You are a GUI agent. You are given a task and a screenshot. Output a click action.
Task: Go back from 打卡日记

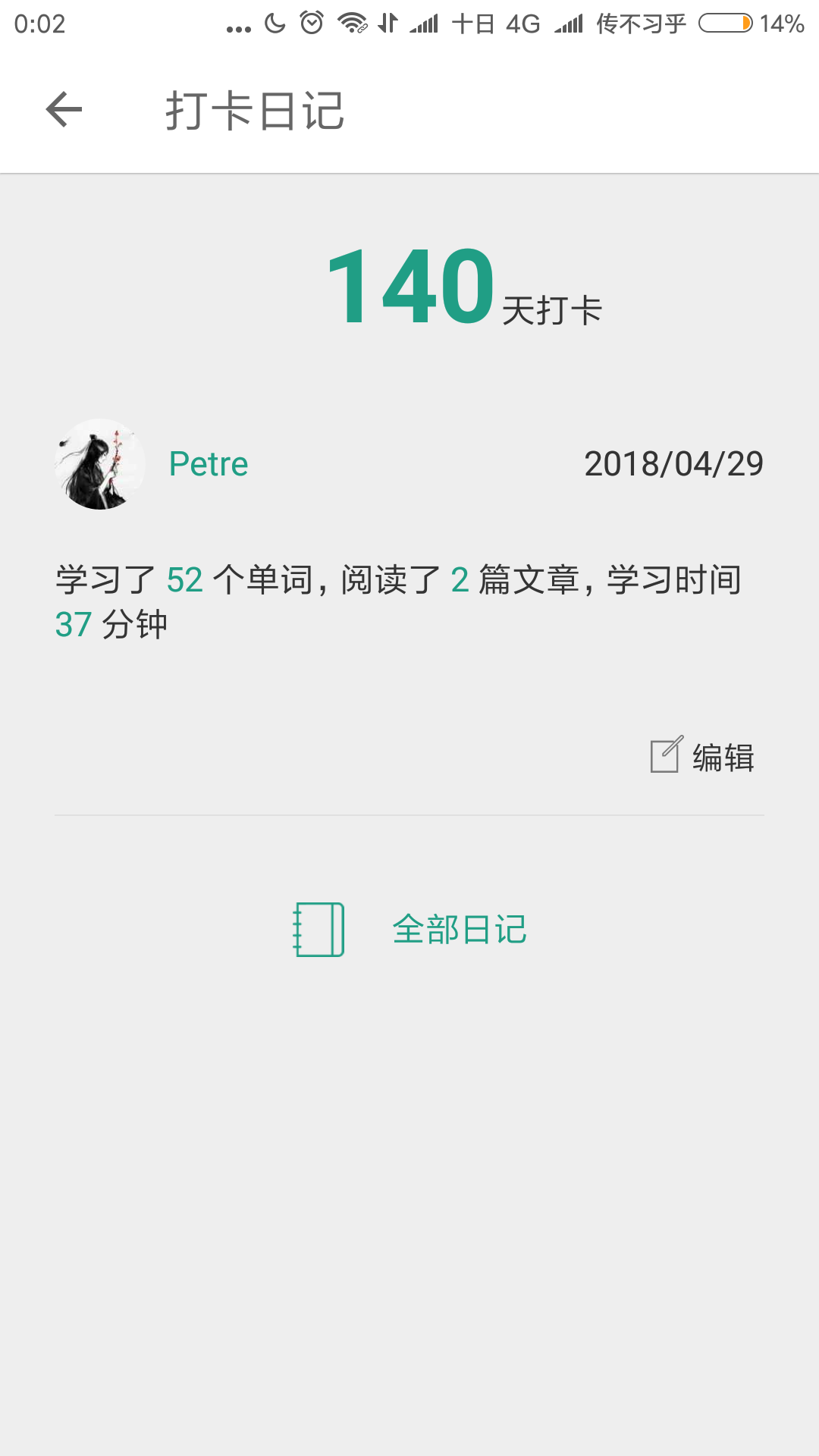coord(64,110)
